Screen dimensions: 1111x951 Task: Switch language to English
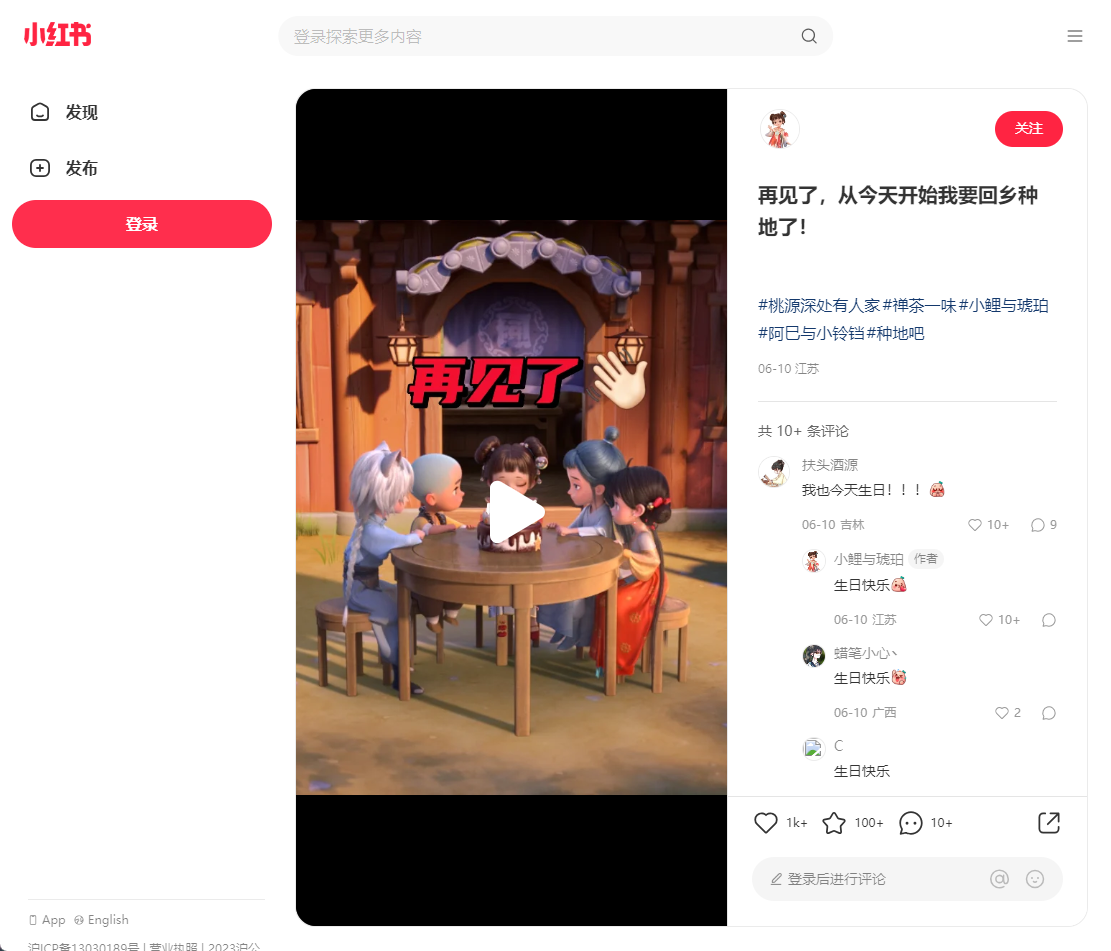(x=102, y=920)
